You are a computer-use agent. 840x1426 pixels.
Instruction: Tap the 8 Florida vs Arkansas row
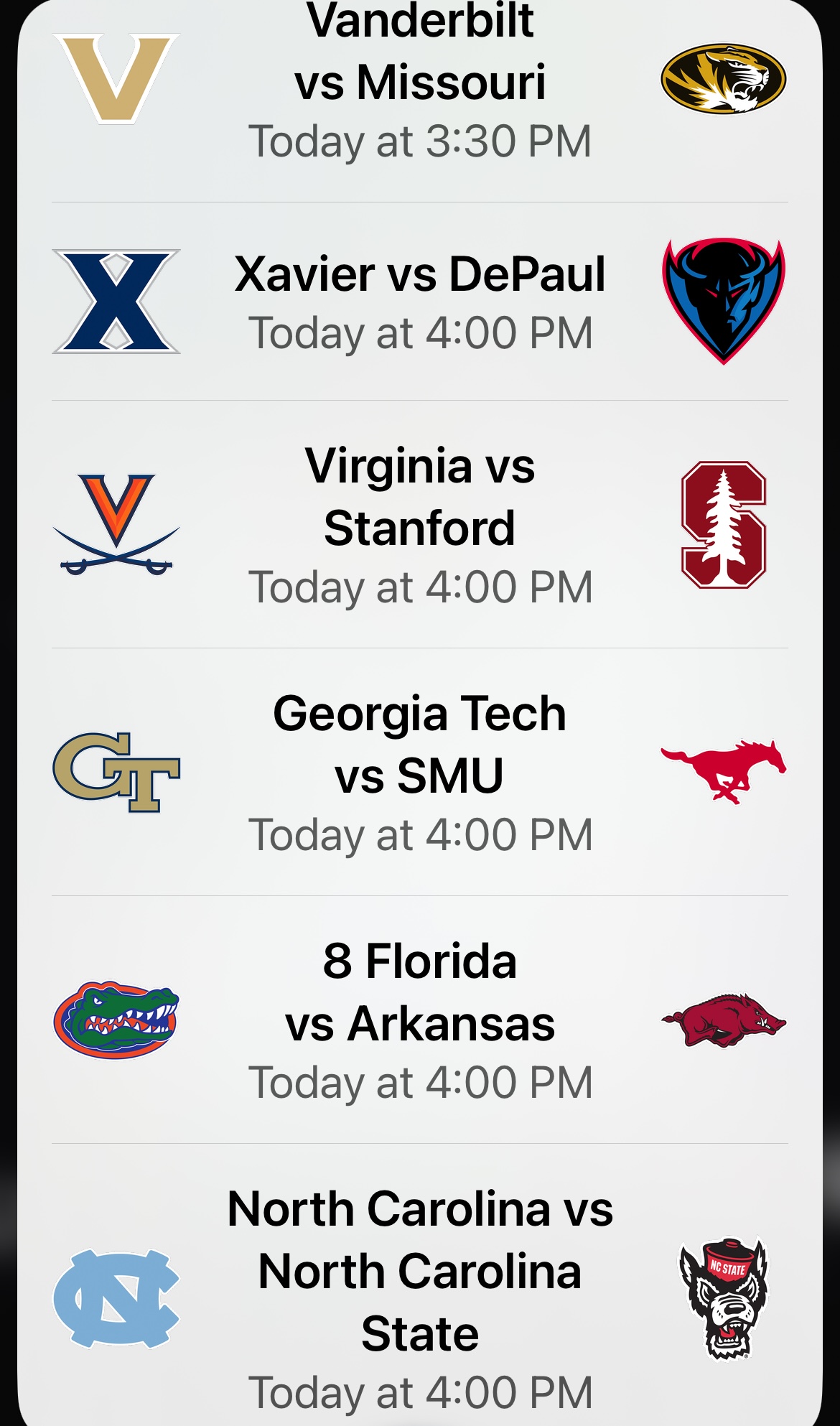click(x=420, y=1020)
